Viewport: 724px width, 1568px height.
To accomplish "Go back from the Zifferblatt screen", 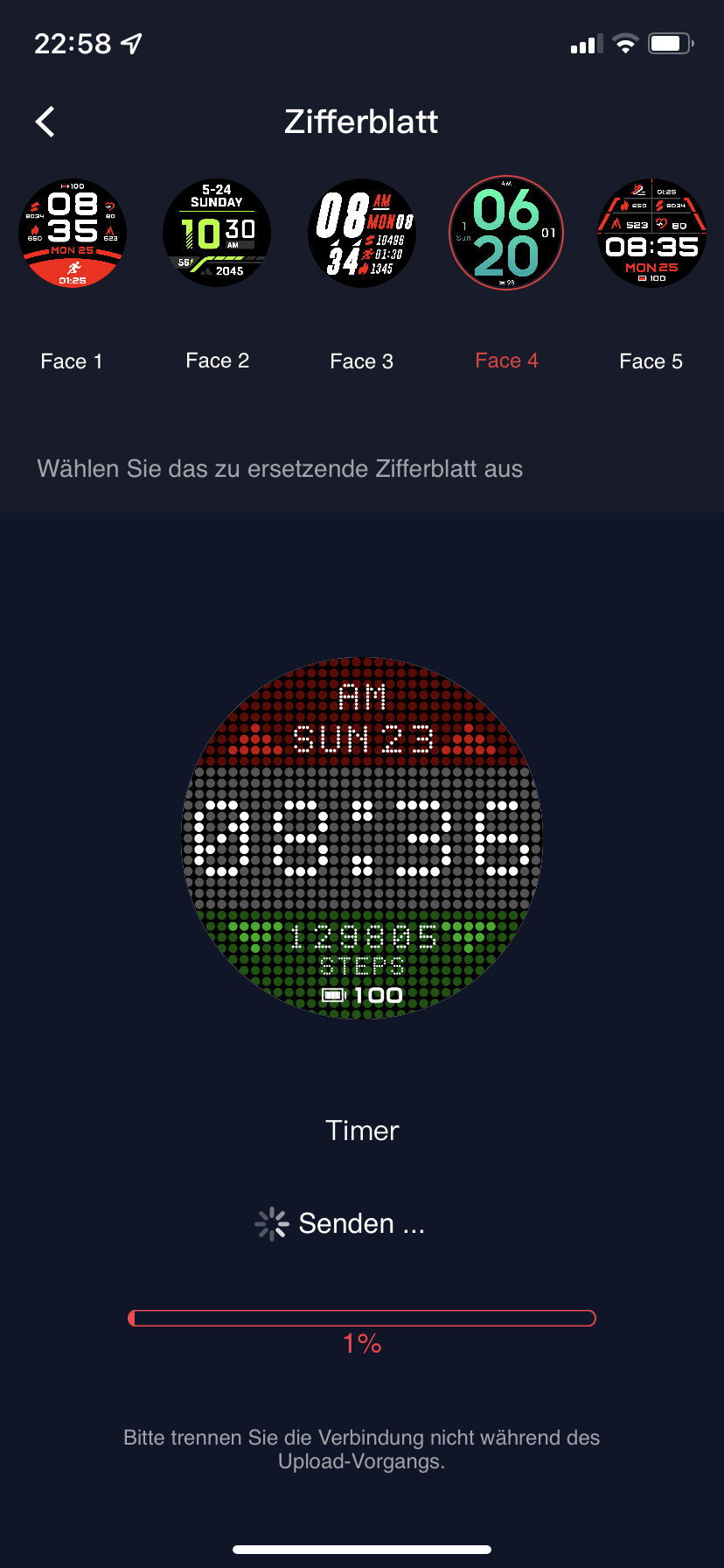I will (x=45, y=122).
